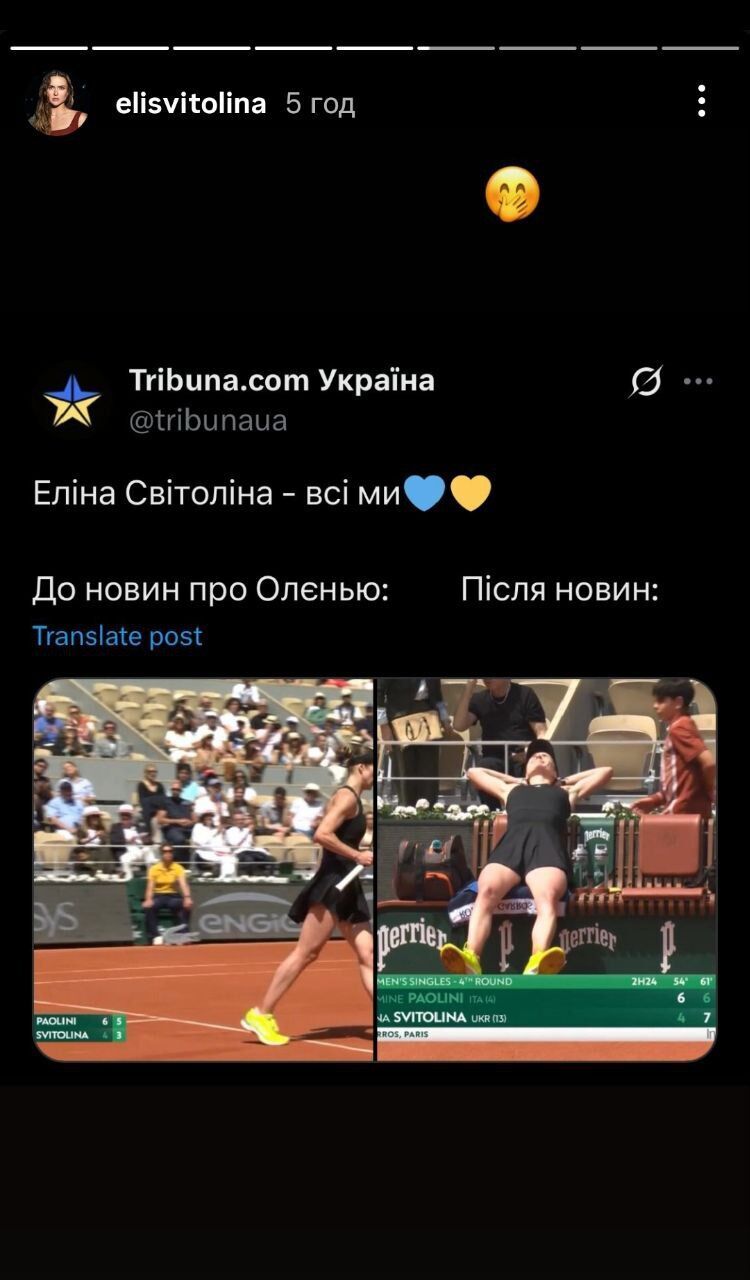This screenshot has width=750, height=1280.
Task: Open the story overflow menu
Action: 701,101
